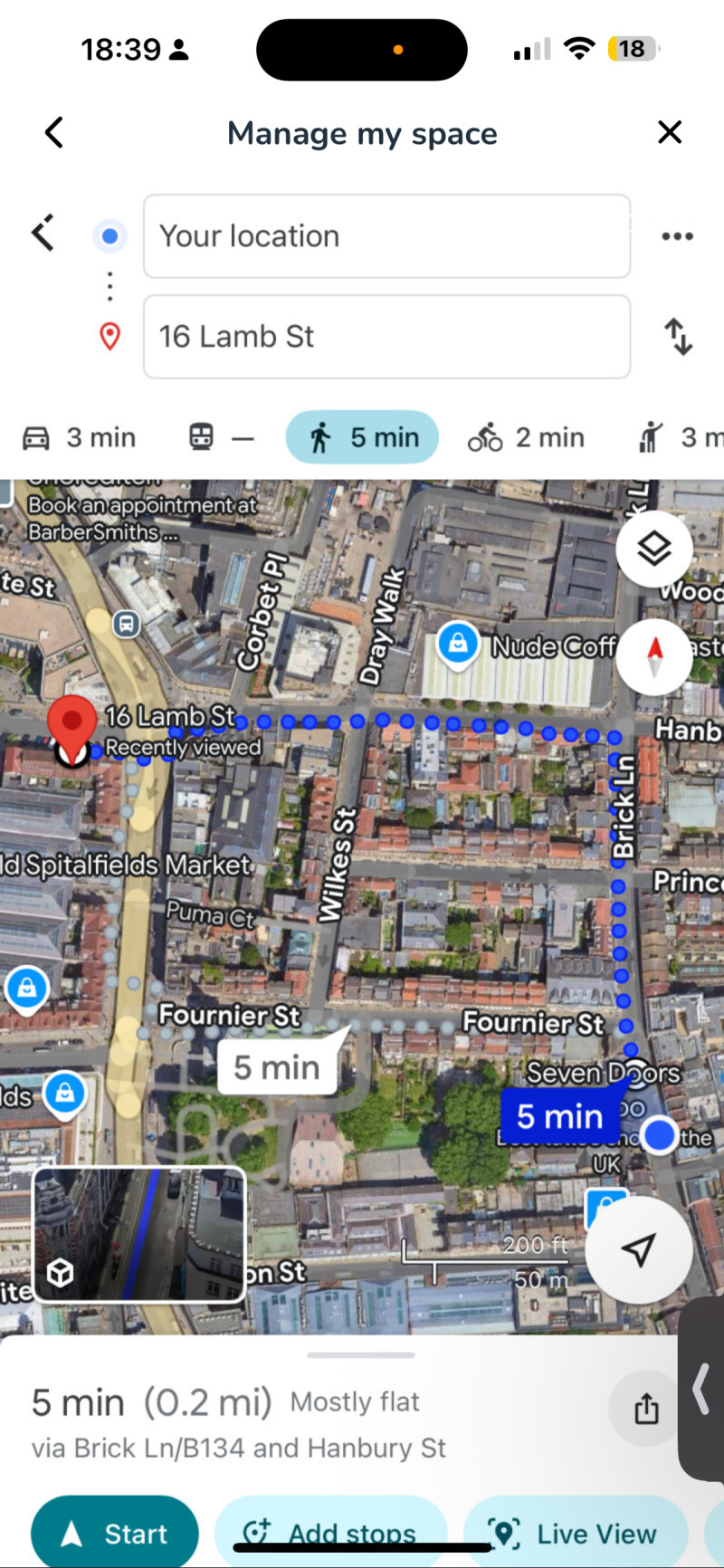Open the three-dot route options menu

(677, 236)
